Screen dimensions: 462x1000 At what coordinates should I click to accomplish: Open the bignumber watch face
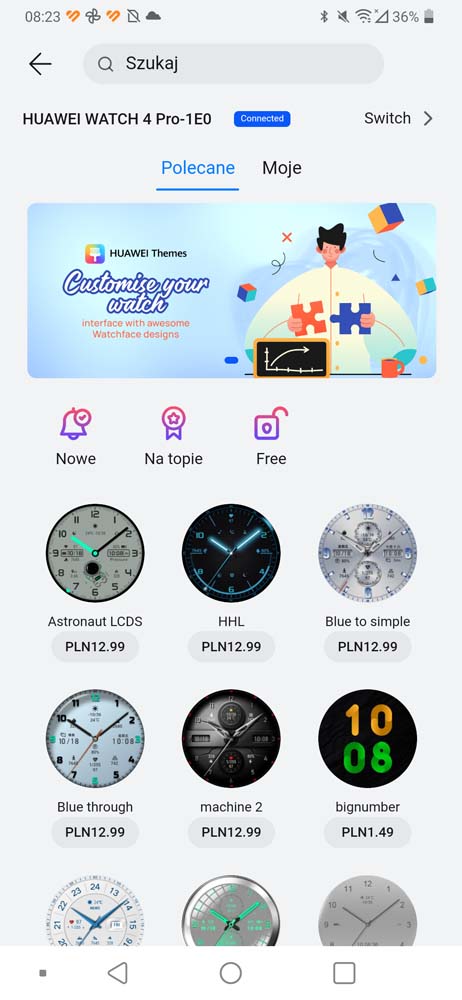(x=368, y=739)
